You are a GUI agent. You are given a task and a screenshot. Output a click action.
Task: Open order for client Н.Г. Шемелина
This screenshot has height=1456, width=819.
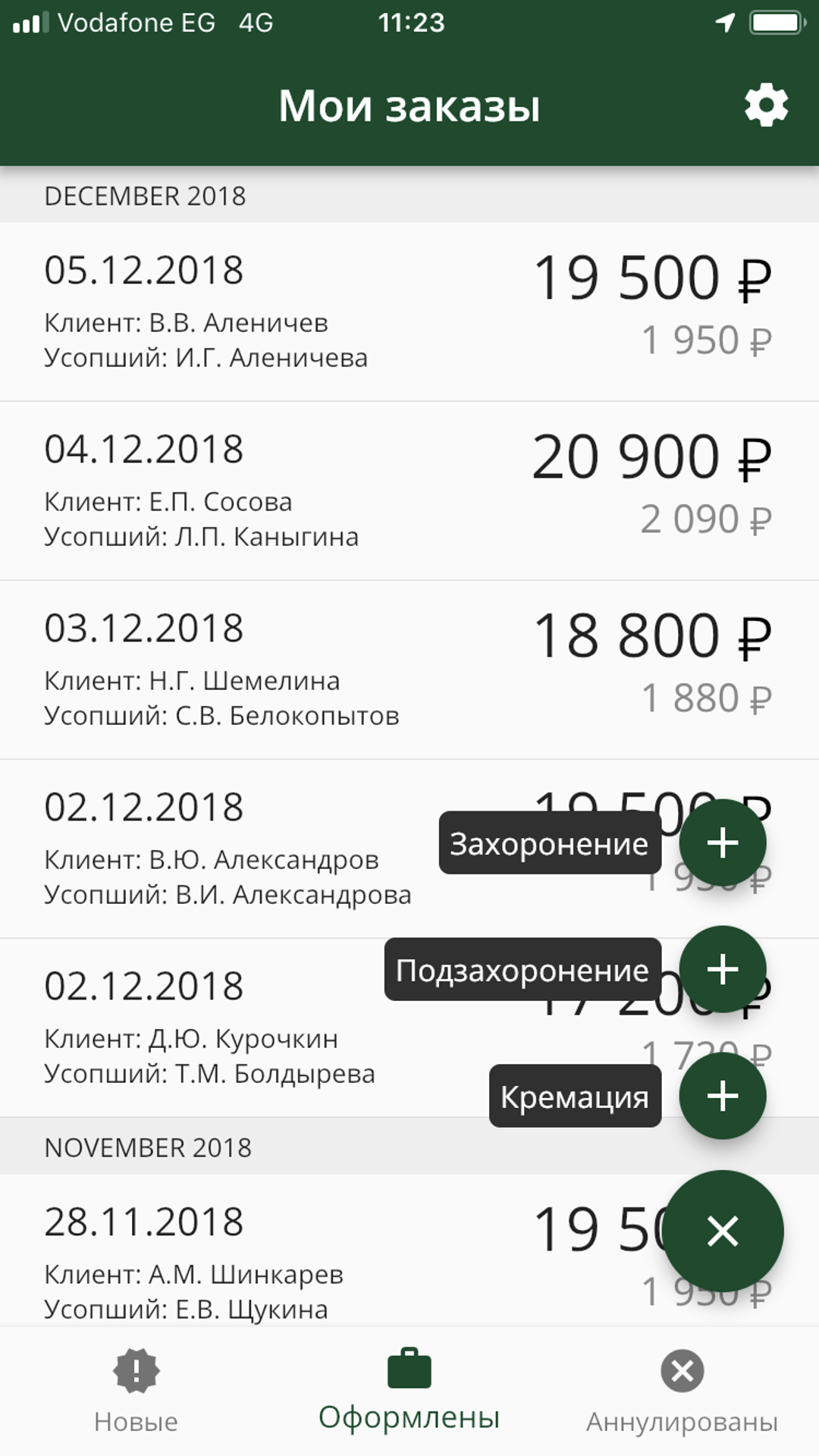click(x=409, y=670)
